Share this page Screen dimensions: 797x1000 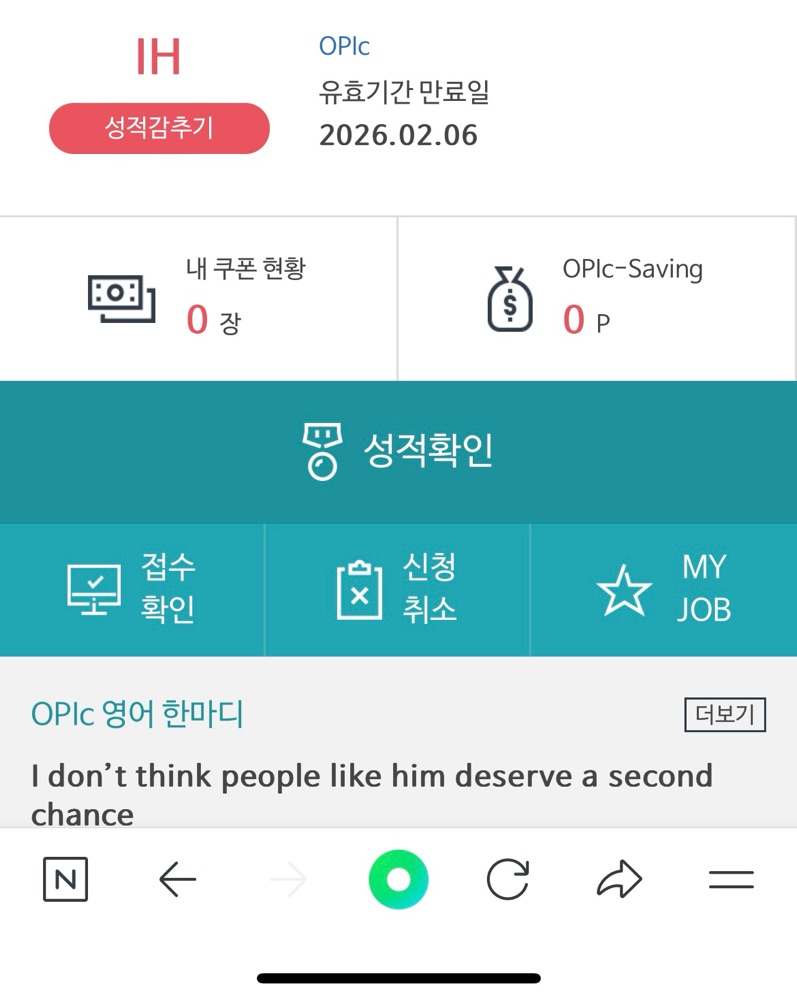pyautogui.click(x=619, y=879)
